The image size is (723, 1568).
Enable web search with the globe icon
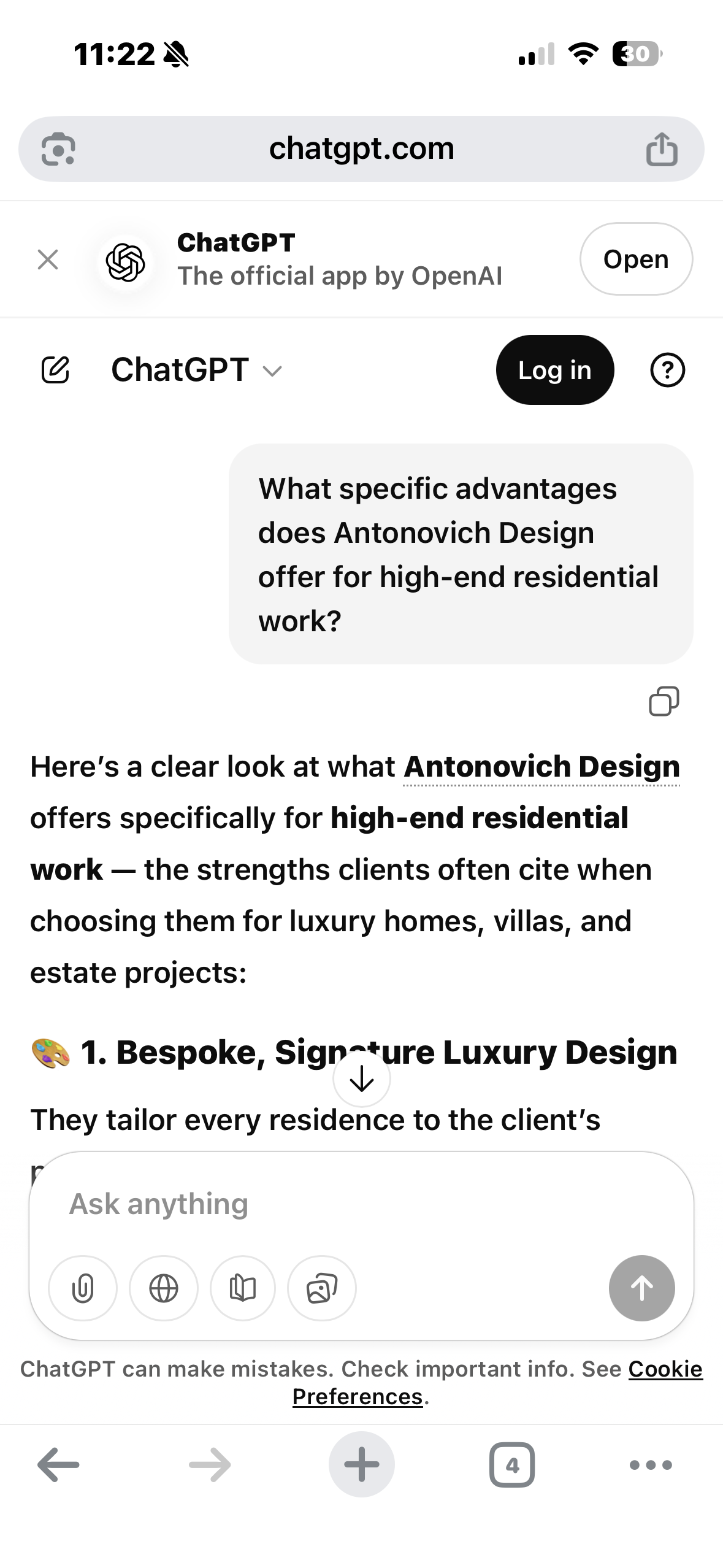164,1288
